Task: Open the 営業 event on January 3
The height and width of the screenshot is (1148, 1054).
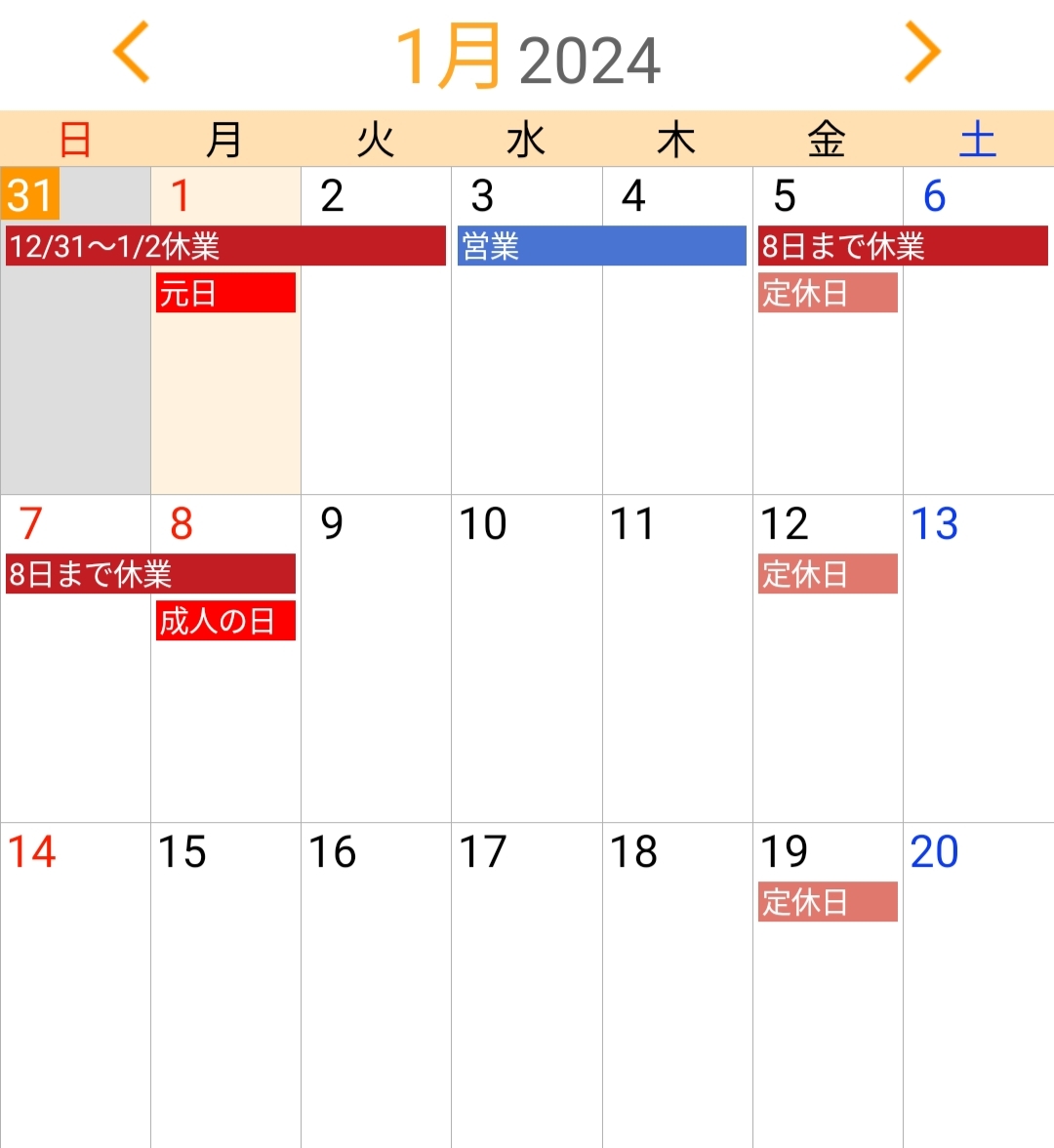Action: [601, 246]
